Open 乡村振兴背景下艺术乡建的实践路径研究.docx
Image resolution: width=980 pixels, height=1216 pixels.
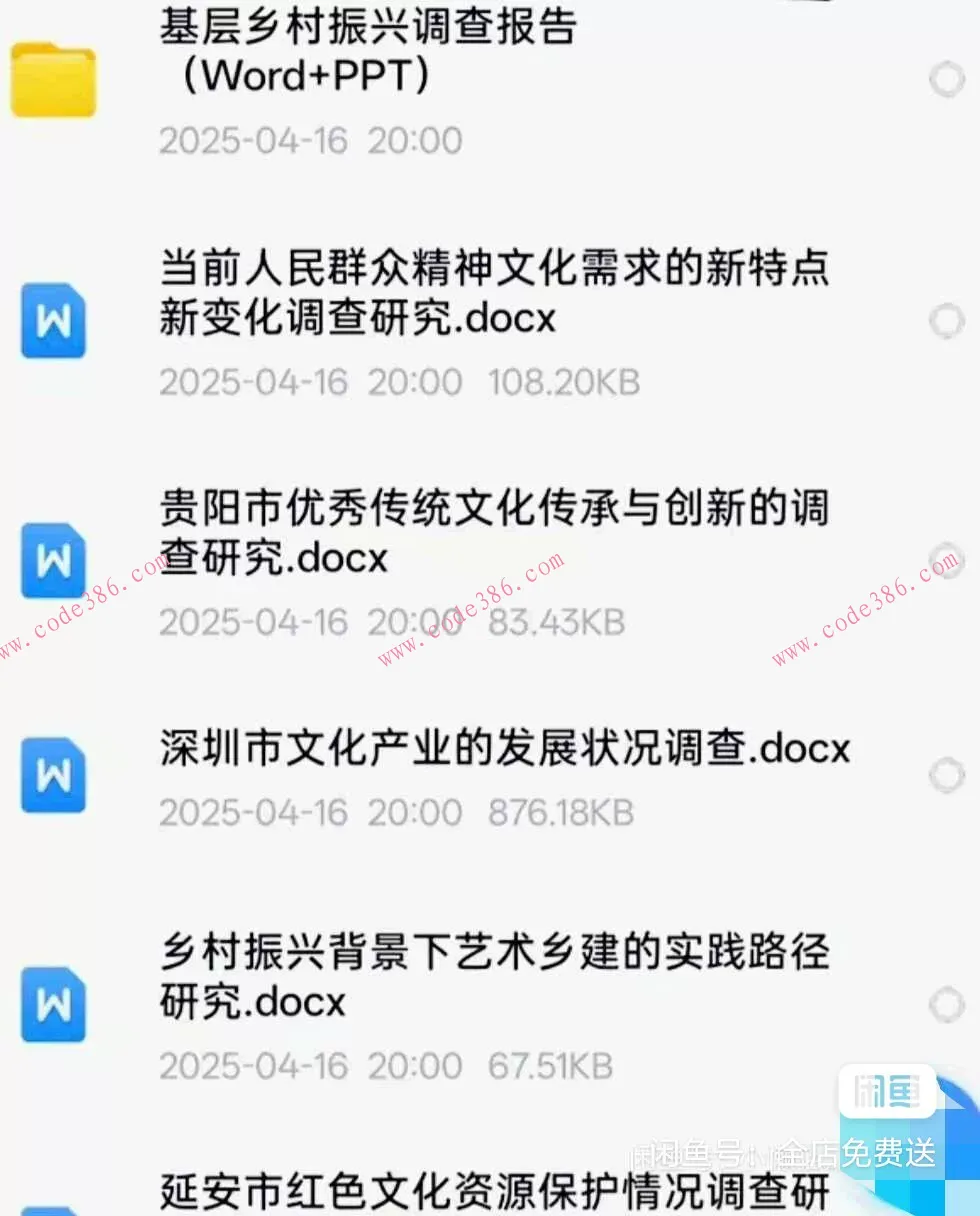click(494, 977)
